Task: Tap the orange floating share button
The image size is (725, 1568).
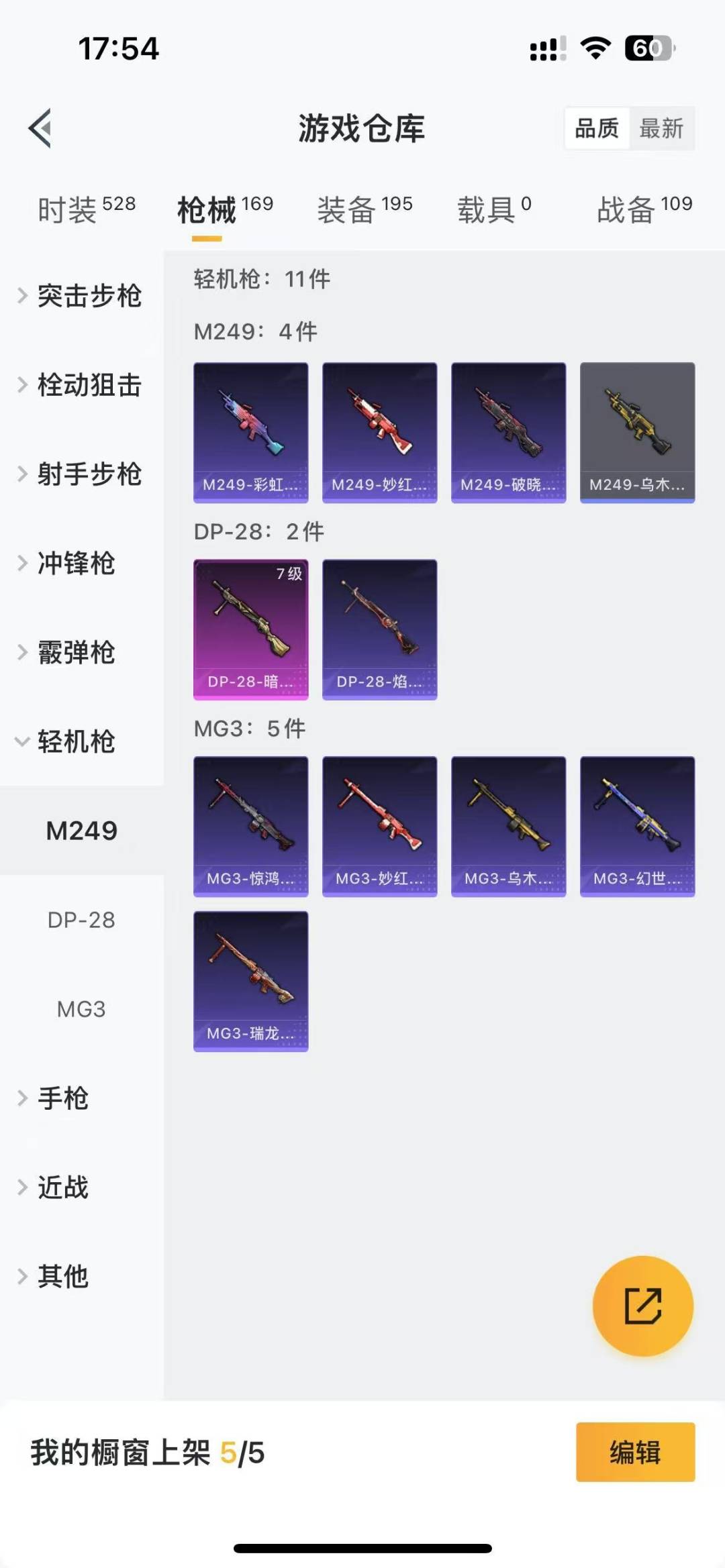Action: (642, 1306)
